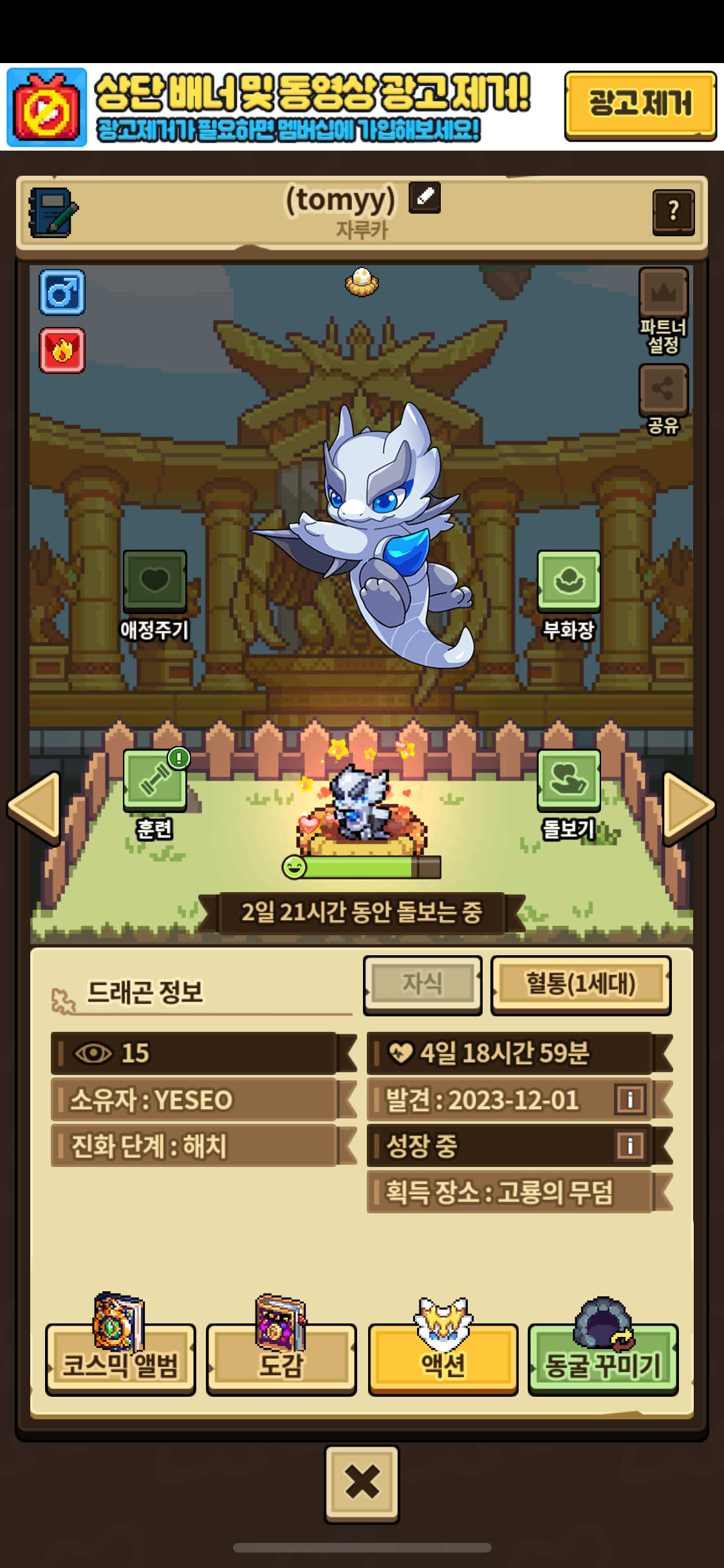
Task: Select the 액션 button
Action: [443, 1359]
